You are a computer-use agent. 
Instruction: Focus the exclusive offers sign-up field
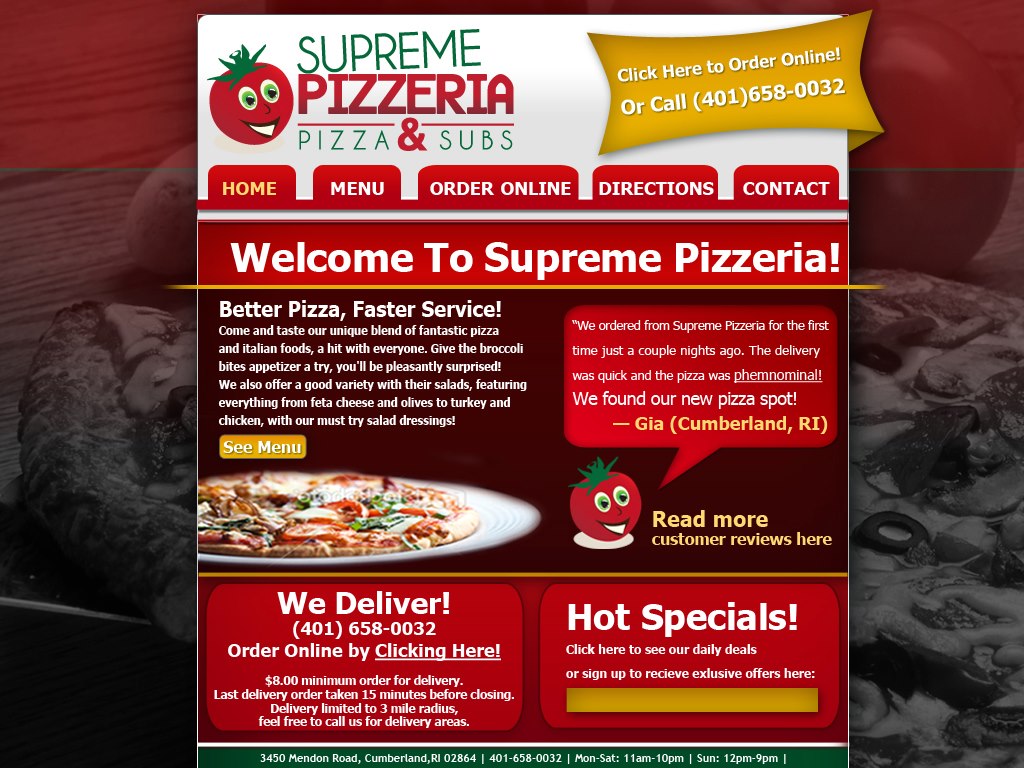tap(692, 700)
